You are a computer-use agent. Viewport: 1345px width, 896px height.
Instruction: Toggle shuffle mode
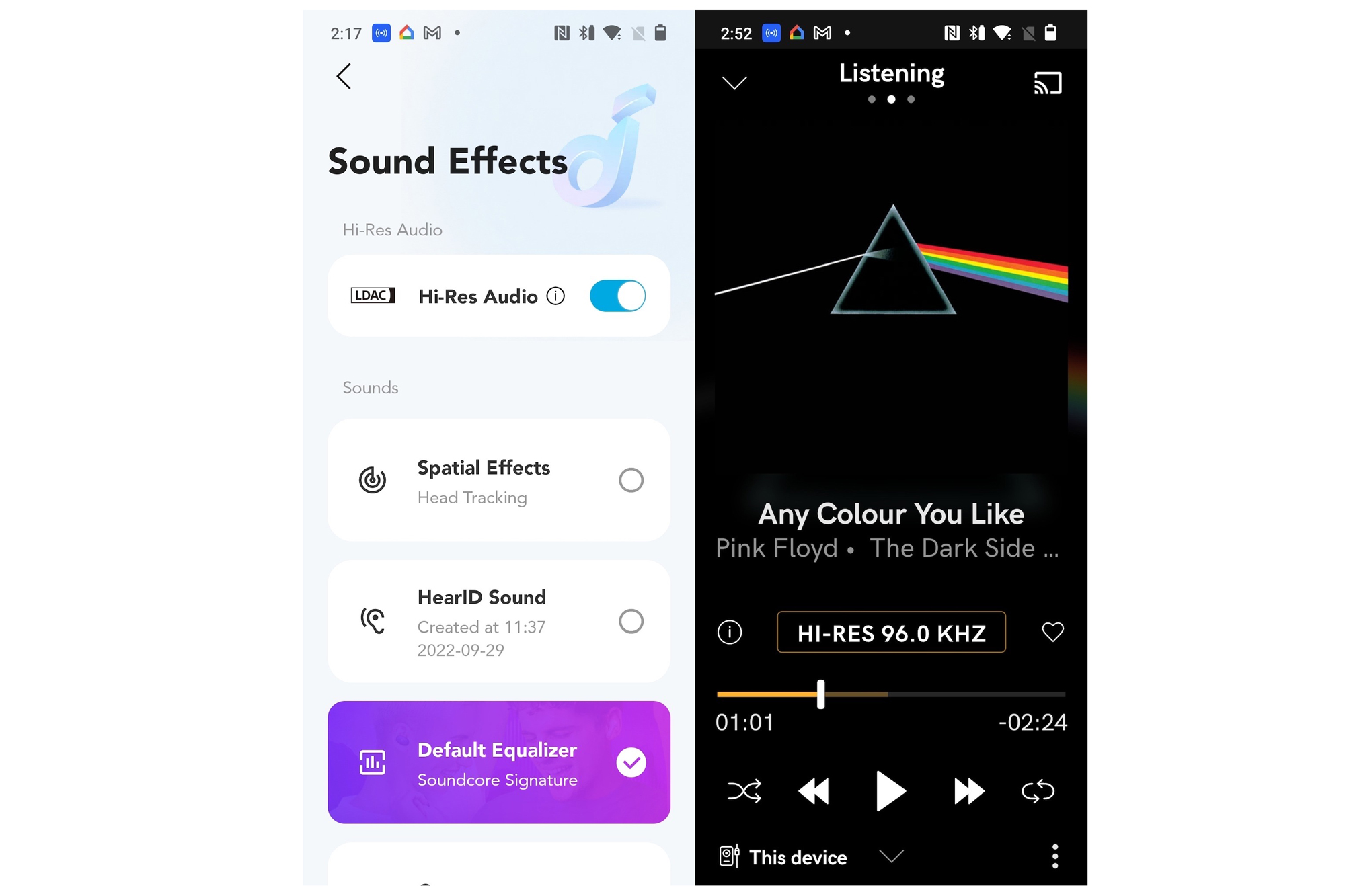pyautogui.click(x=744, y=791)
